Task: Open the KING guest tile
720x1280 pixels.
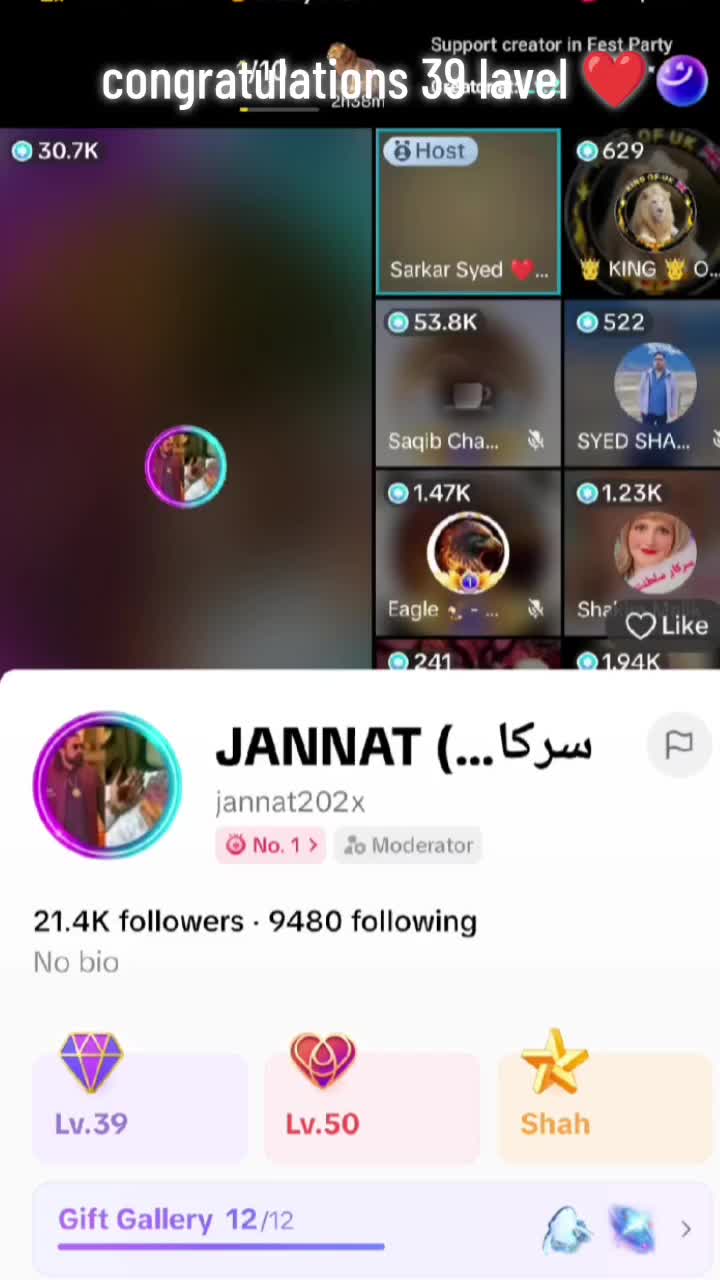Action: coord(642,212)
